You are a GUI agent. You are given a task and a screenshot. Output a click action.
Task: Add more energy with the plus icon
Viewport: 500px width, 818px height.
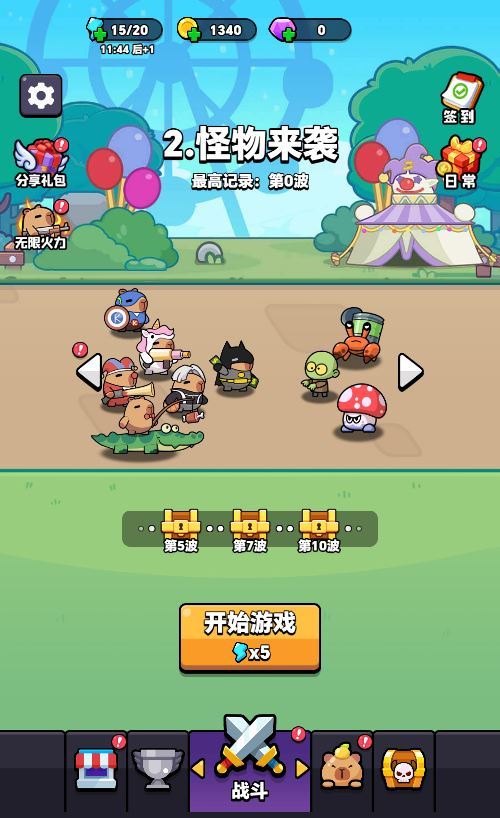coord(100,35)
